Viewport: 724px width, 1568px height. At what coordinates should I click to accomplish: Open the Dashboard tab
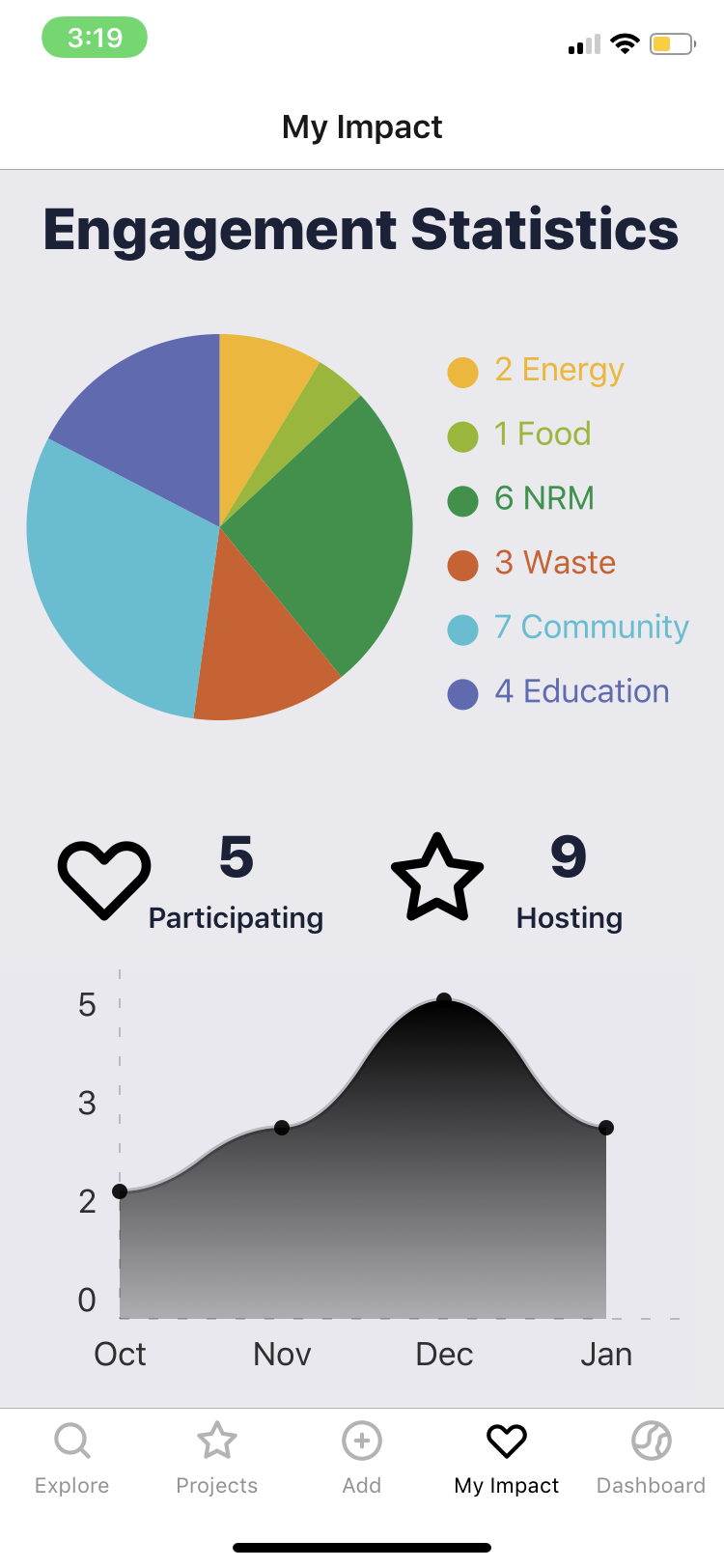click(651, 1457)
